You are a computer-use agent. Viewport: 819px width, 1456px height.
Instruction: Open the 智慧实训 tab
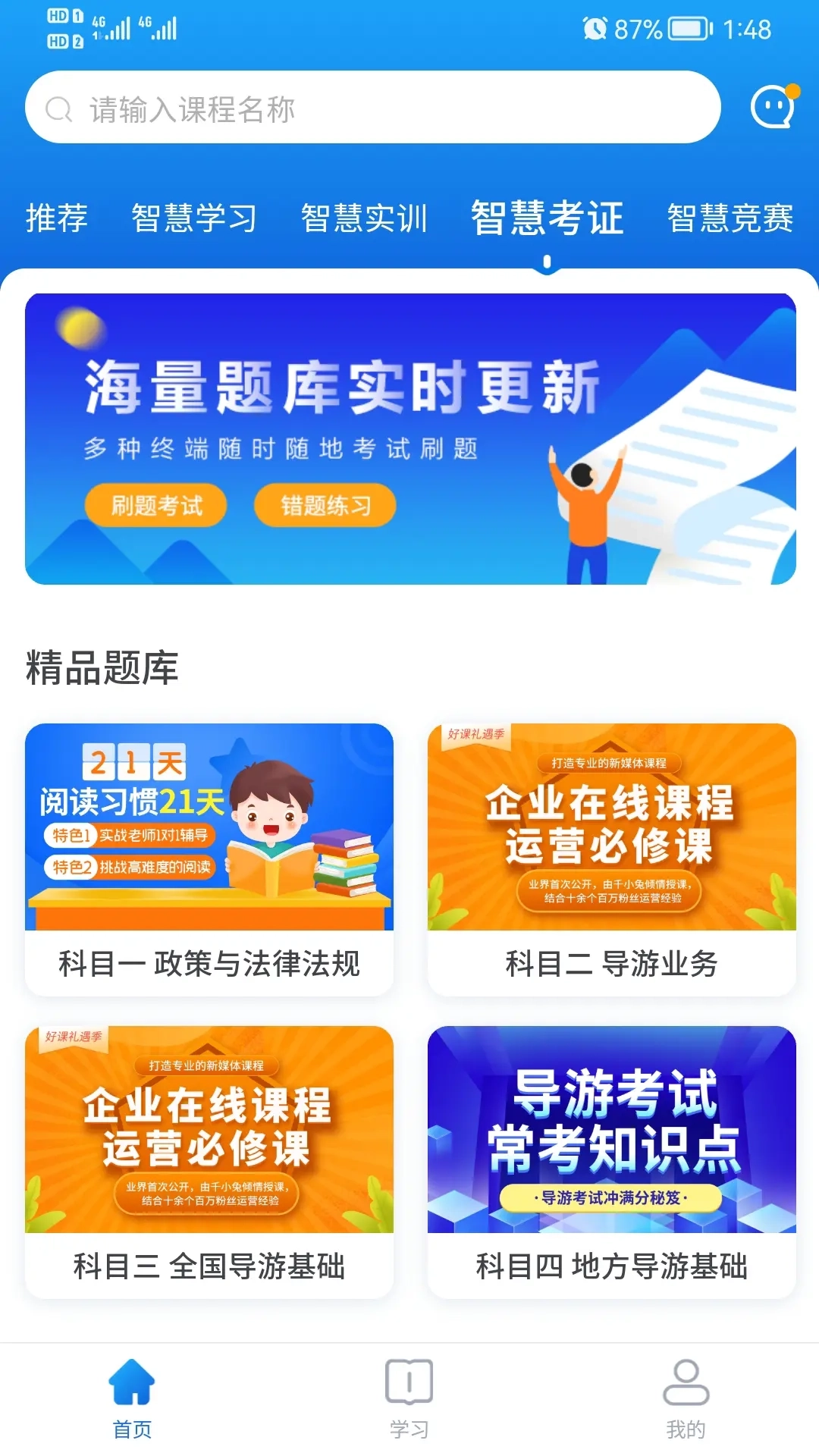tap(364, 218)
